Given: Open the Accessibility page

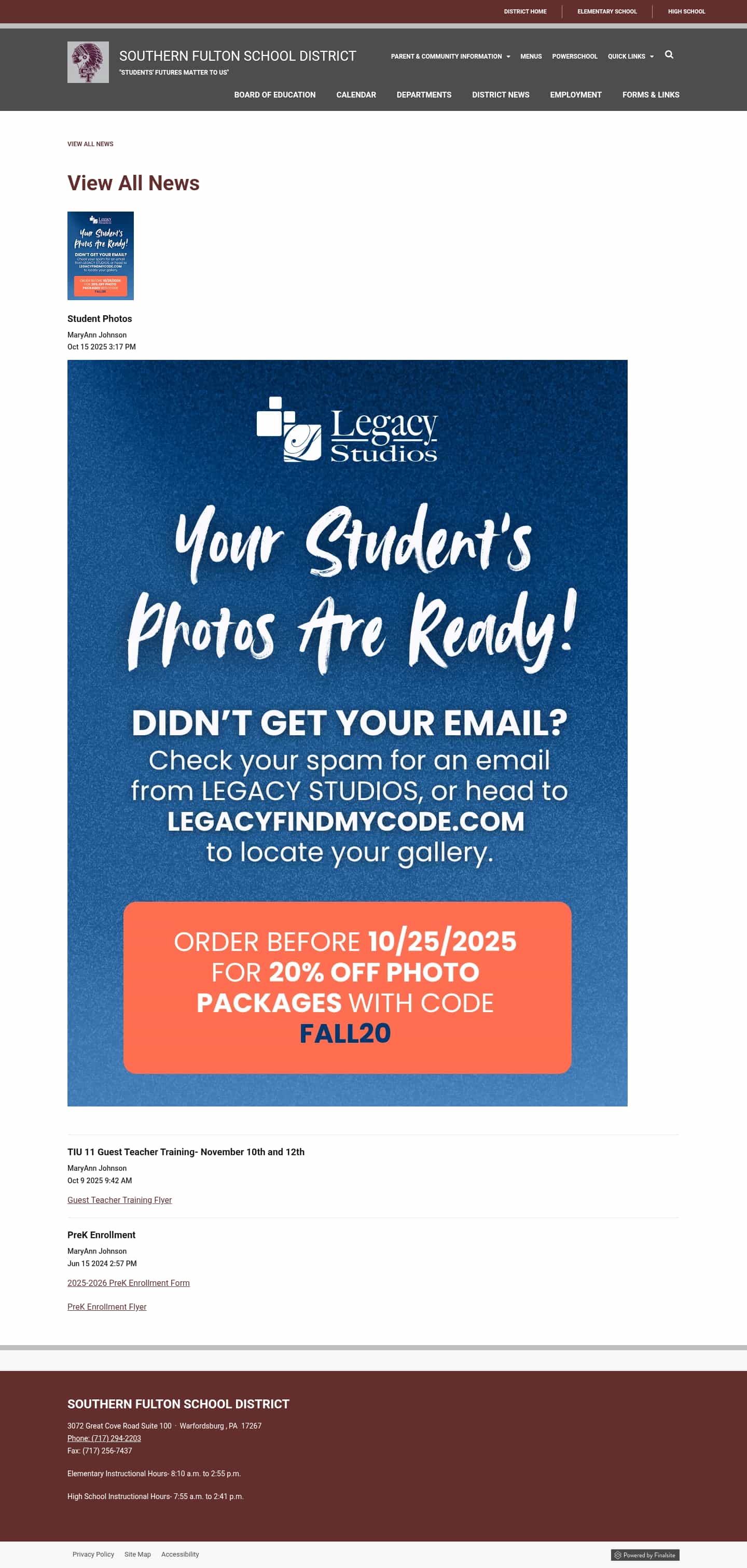Looking at the screenshot, I should pyautogui.click(x=179, y=1554).
